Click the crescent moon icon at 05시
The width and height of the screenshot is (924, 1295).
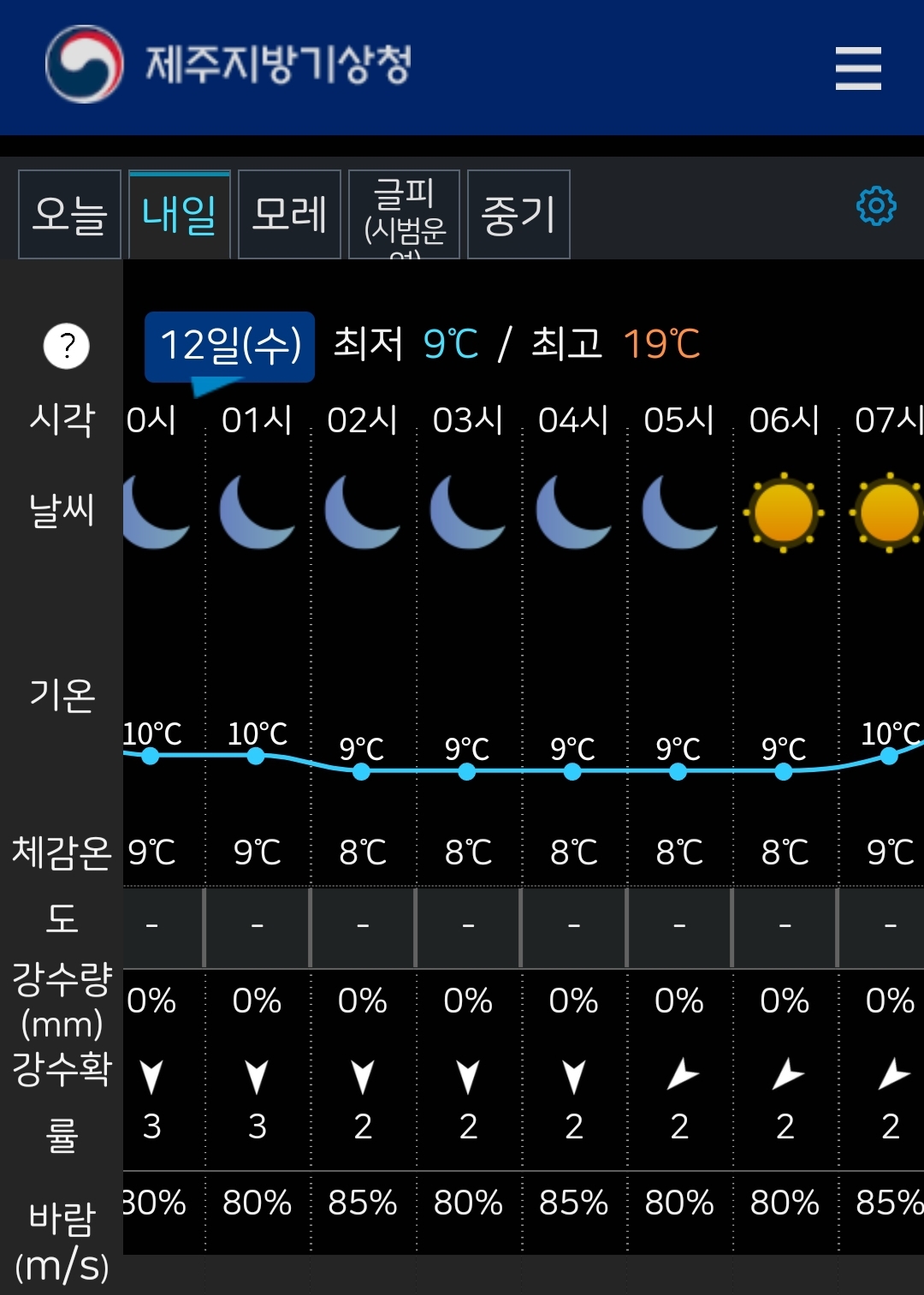(680, 514)
